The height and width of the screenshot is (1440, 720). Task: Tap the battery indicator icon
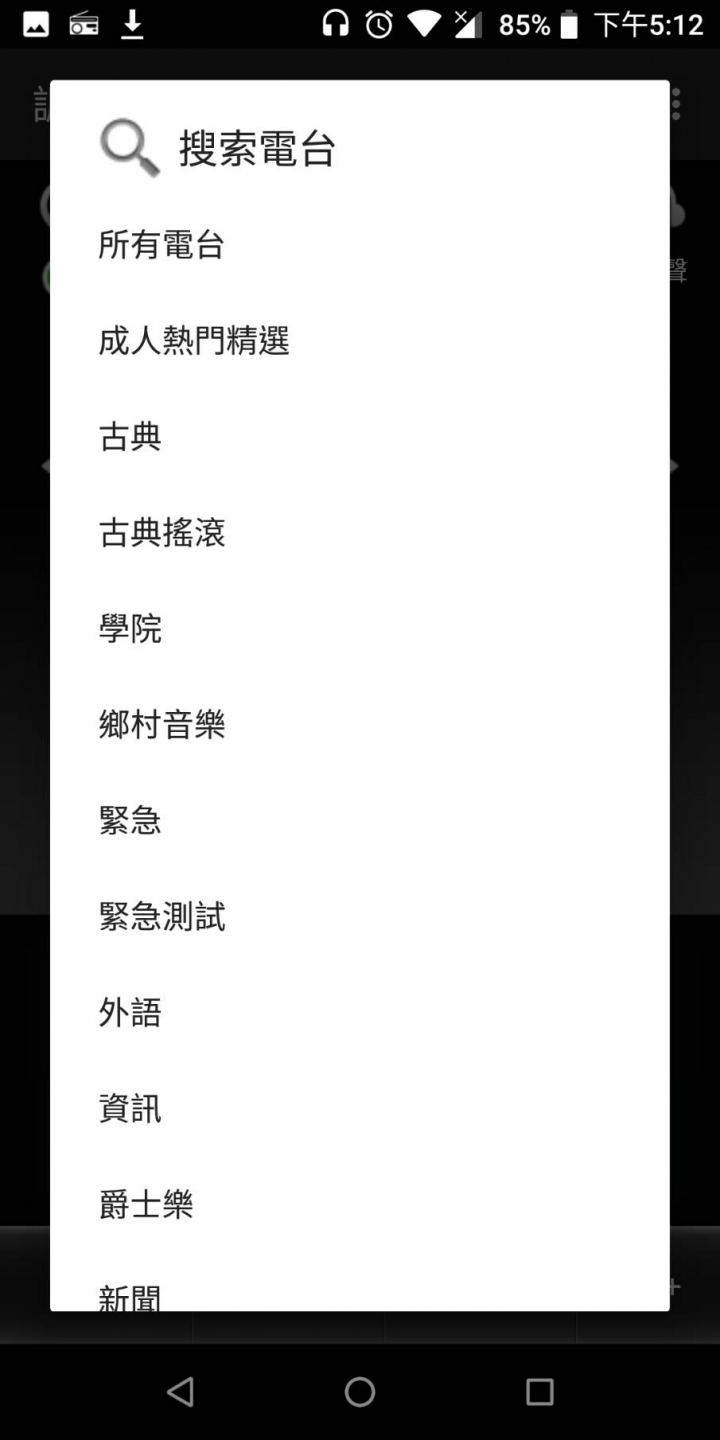coord(568,24)
